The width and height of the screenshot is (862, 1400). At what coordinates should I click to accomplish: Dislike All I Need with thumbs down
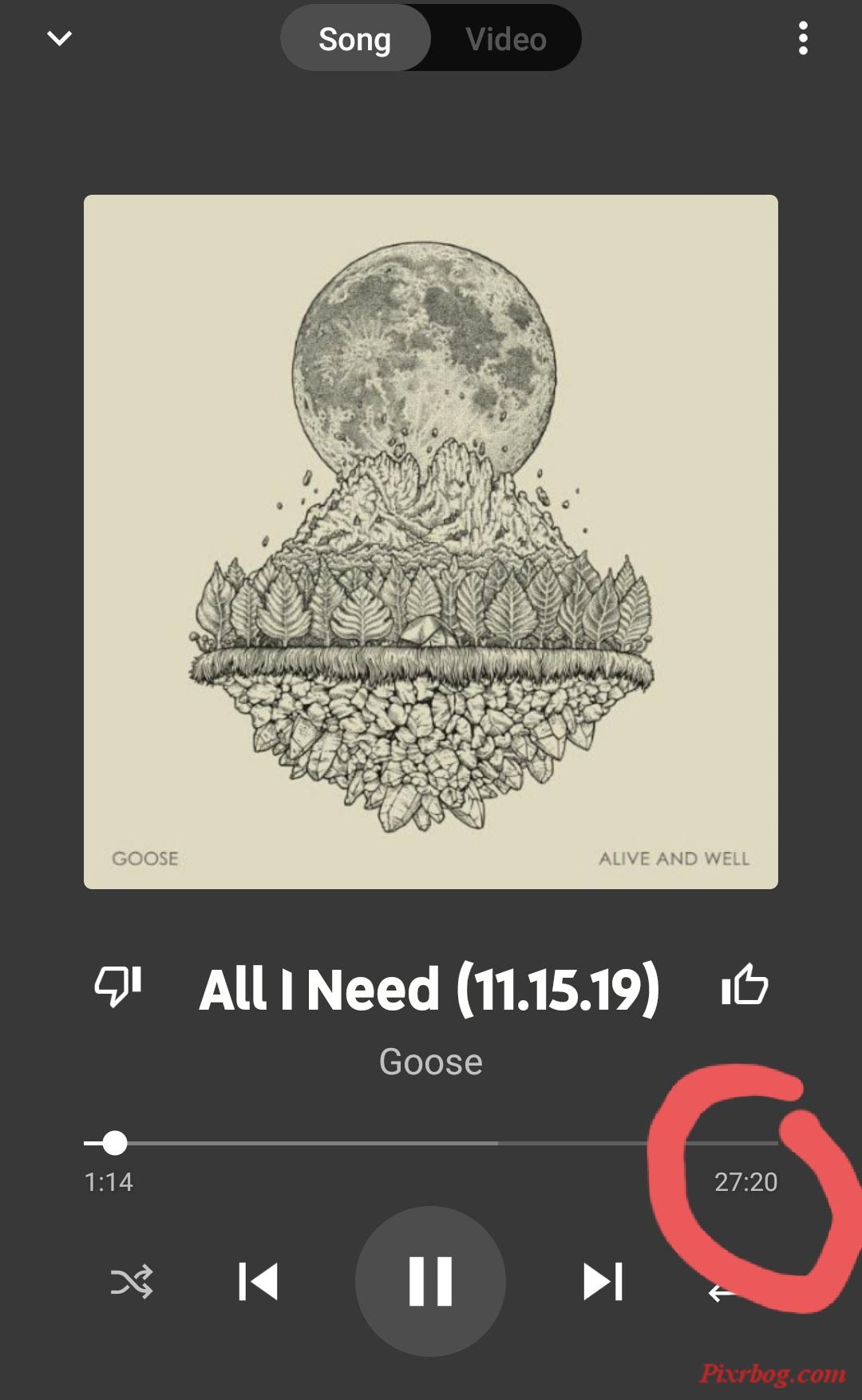(118, 987)
